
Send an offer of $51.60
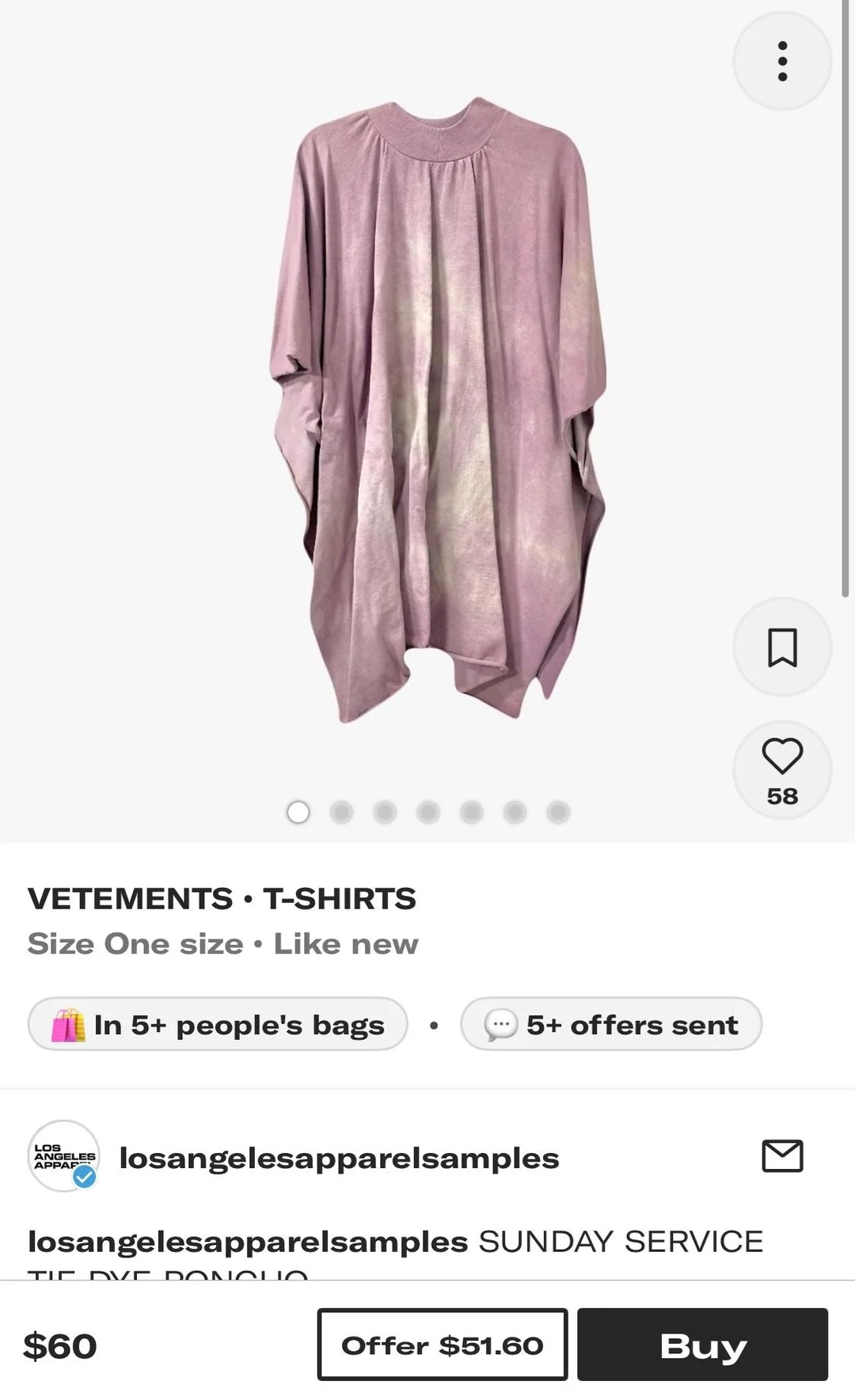443,1345
